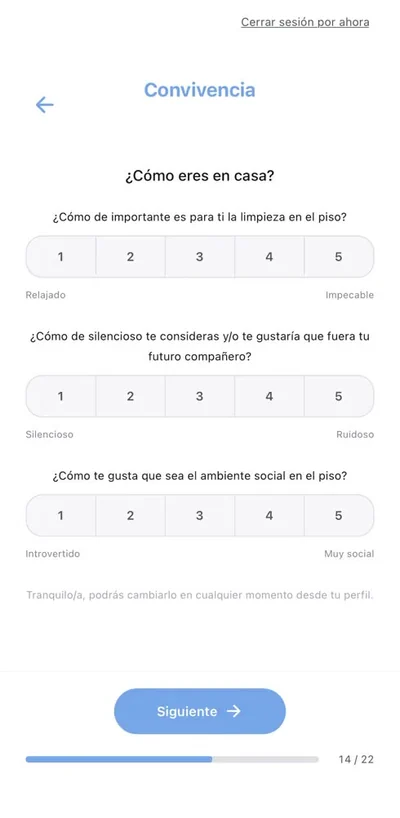Screen dimensions: 400x818
Task: Pick 4 for cleanliness in the flat
Action: pos(269,257)
